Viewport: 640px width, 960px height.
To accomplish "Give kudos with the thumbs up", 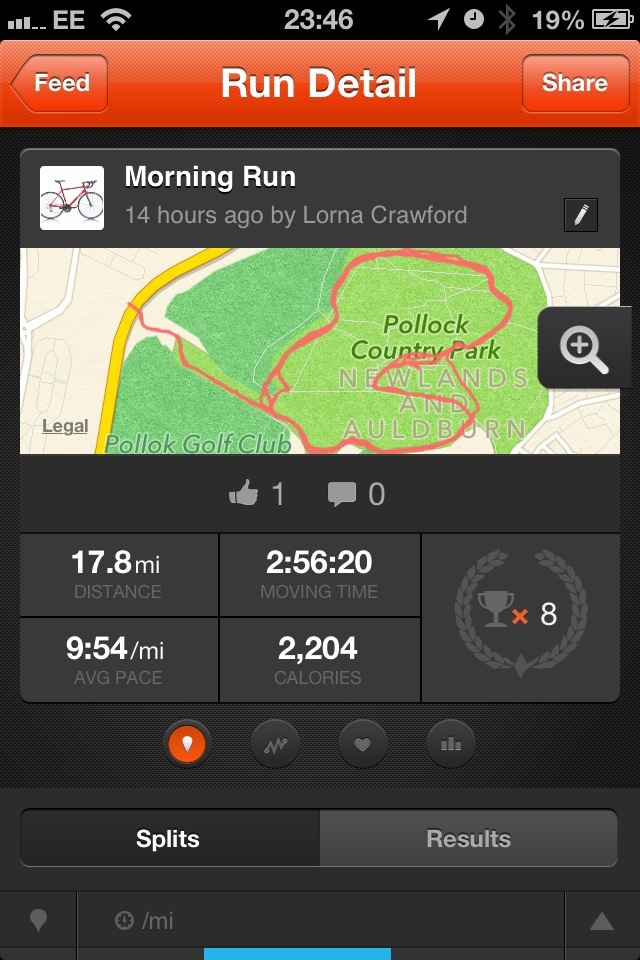I will point(245,494).
